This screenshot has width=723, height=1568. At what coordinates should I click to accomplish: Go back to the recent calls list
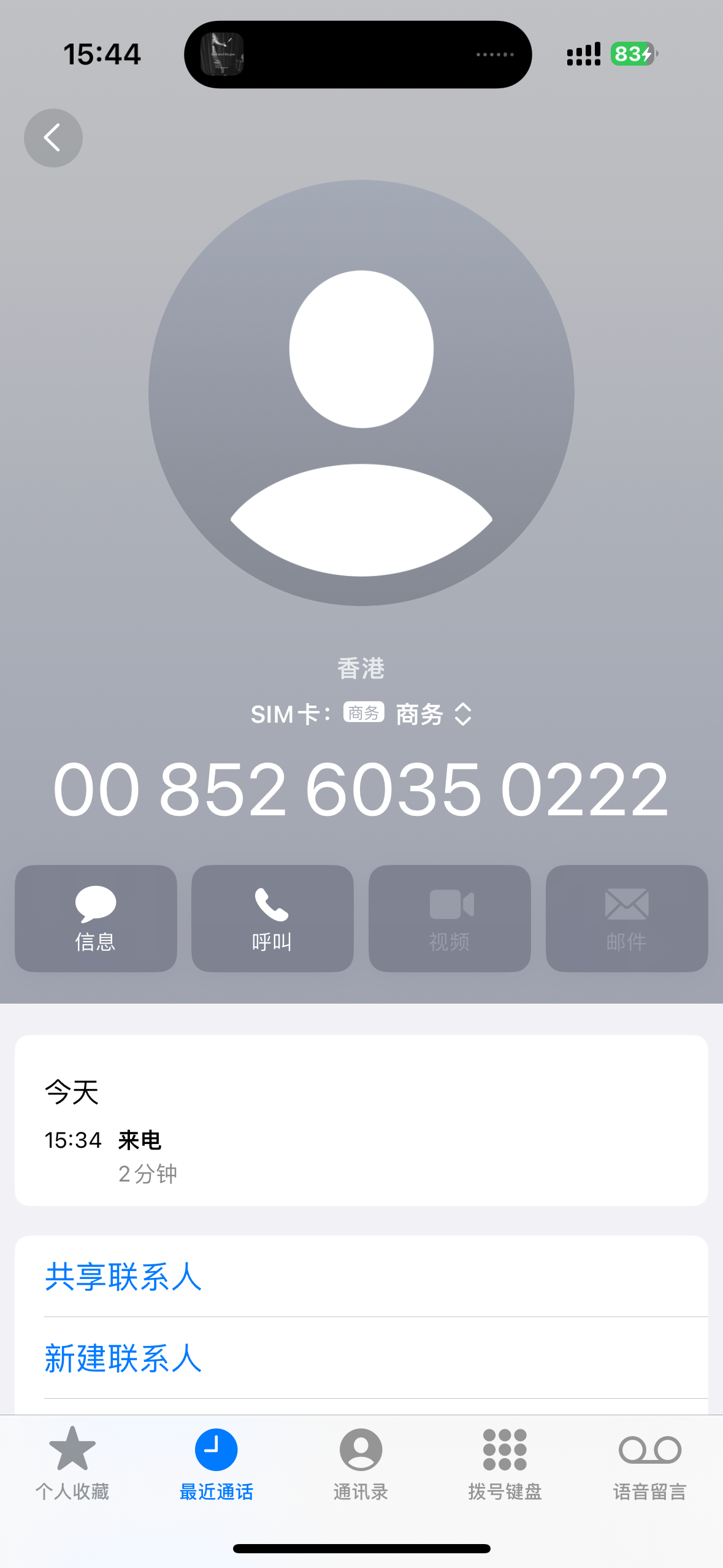[53, 138]
